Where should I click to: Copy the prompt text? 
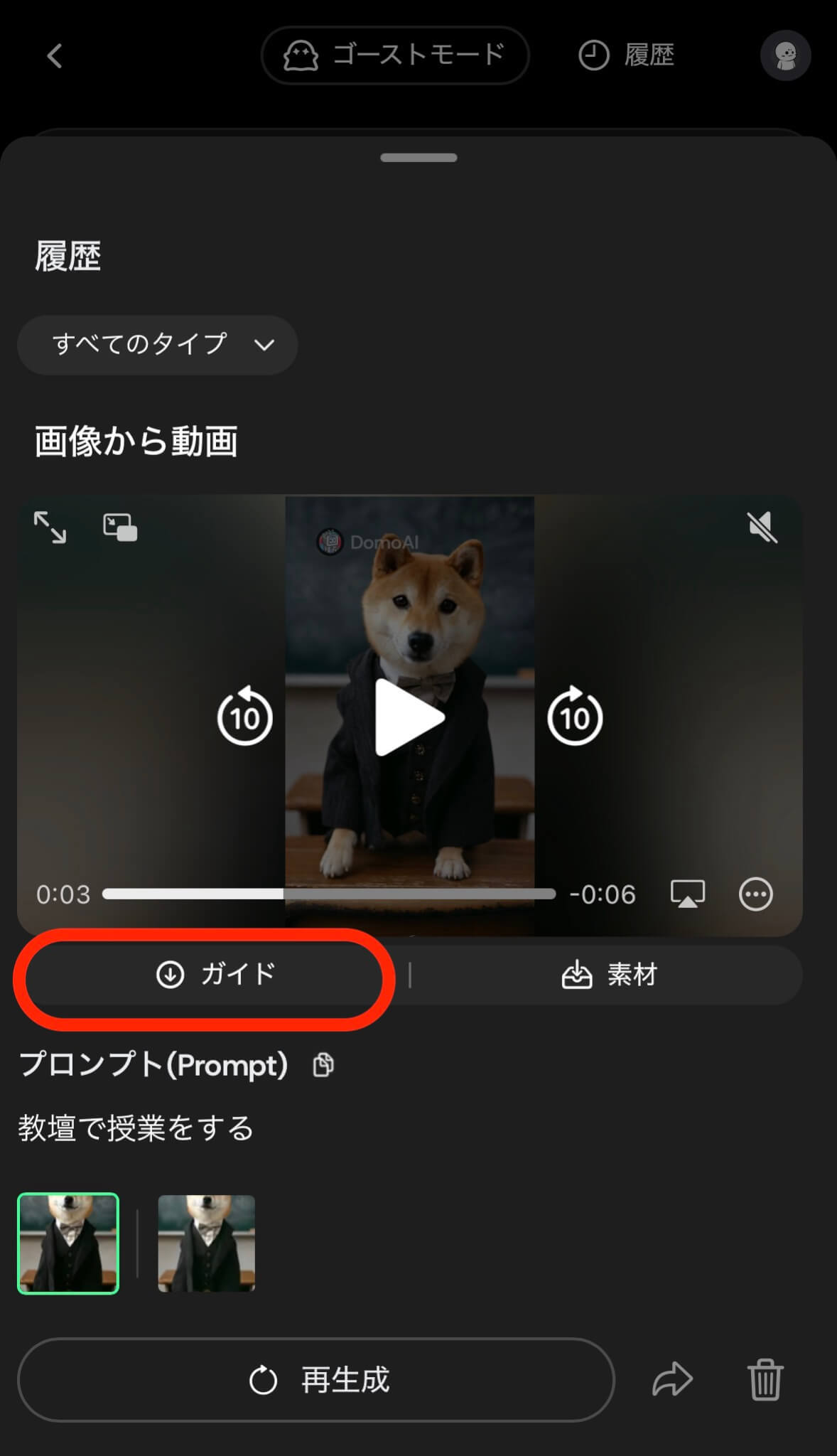[x=324, y=1065]
